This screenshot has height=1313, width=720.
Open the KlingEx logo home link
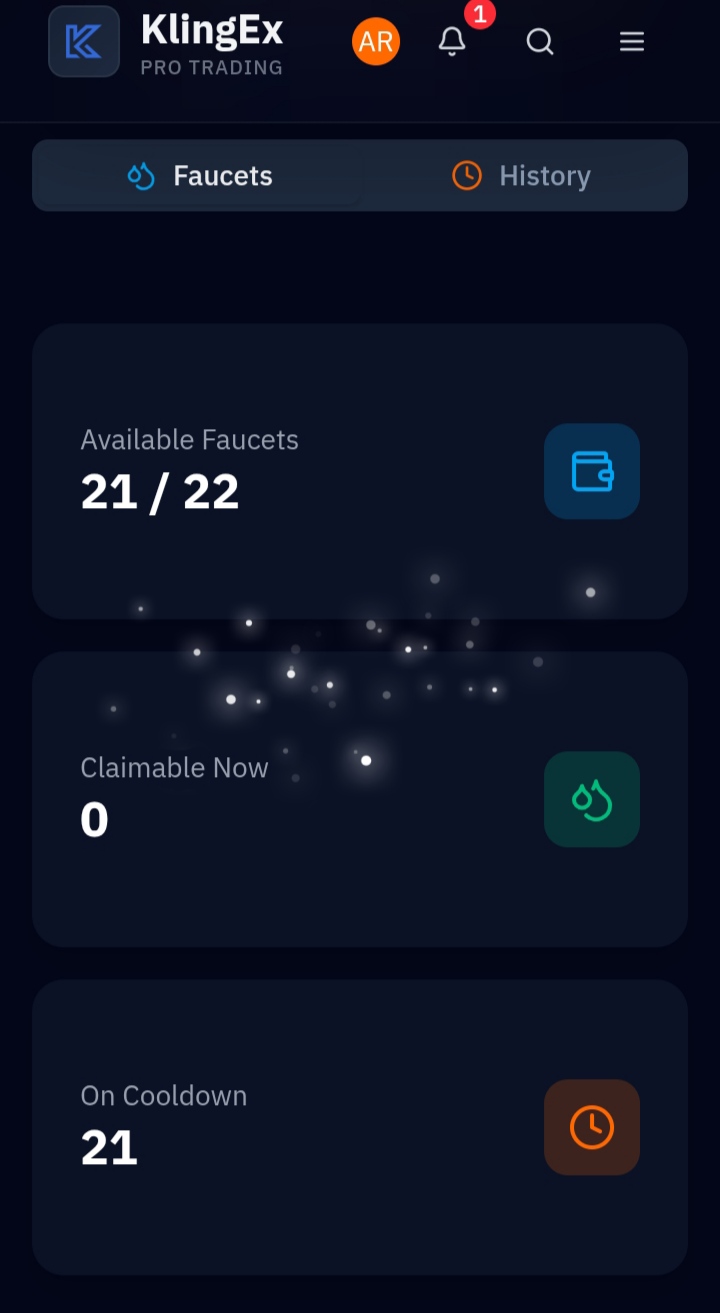point(84,42)
